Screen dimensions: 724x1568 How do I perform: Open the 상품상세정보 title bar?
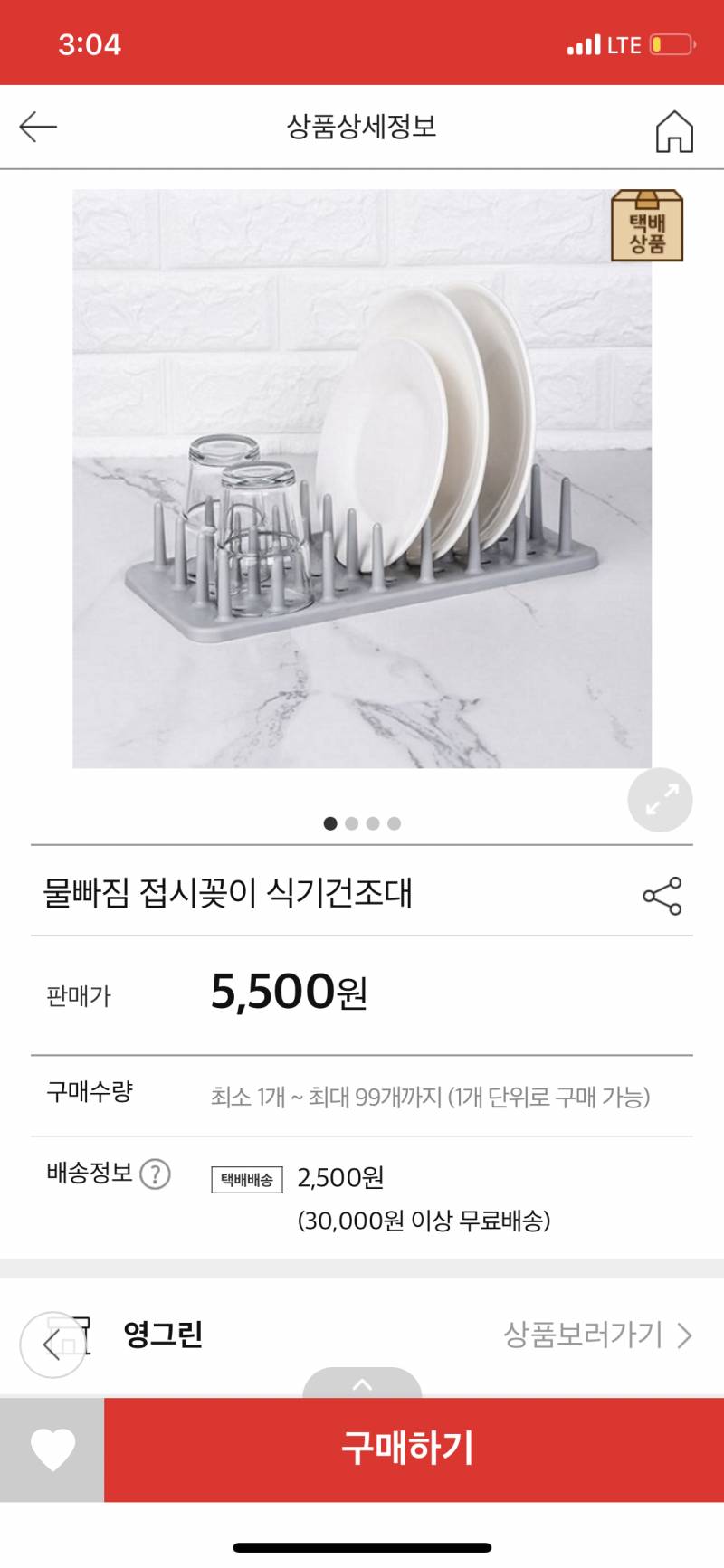point(362,127)
